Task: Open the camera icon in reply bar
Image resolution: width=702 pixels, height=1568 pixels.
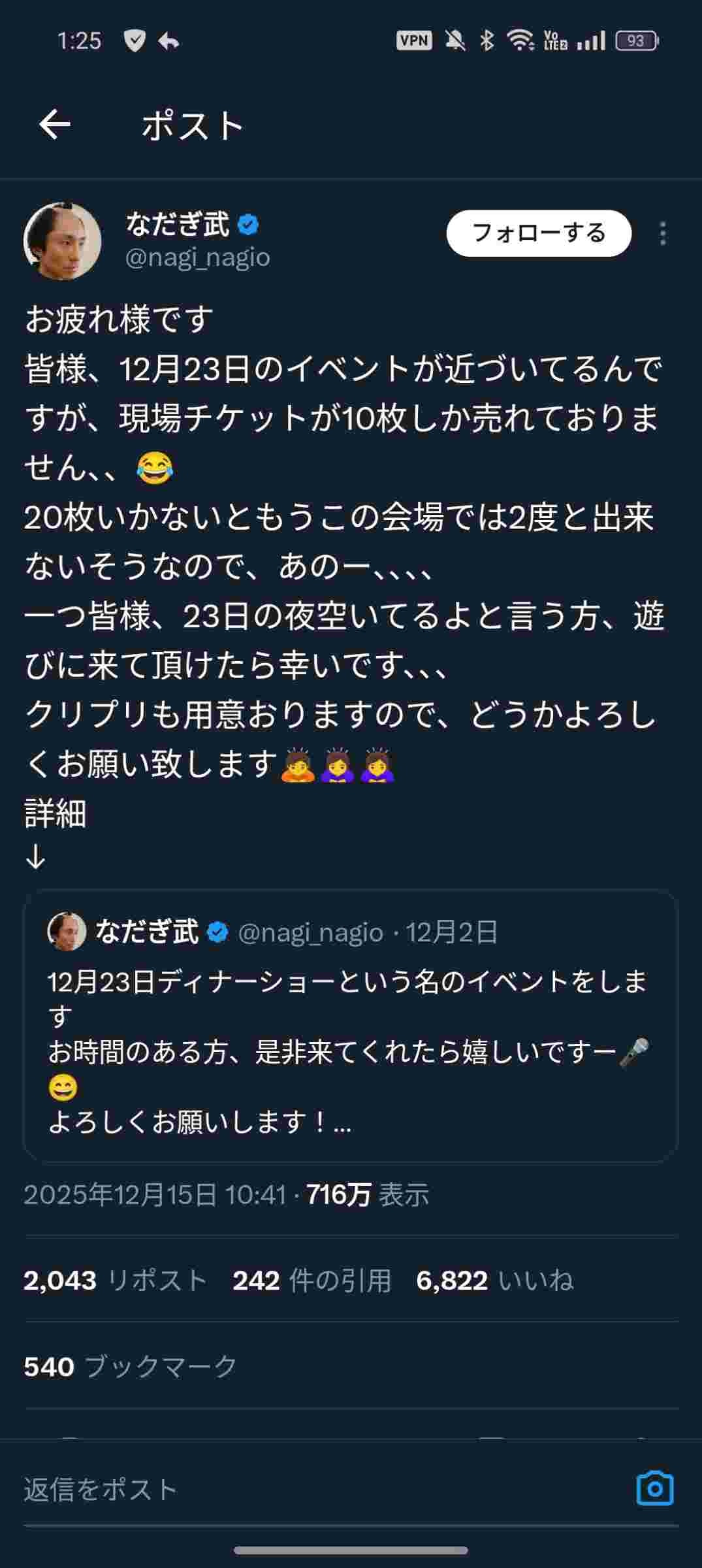Action: [654, 1489]
